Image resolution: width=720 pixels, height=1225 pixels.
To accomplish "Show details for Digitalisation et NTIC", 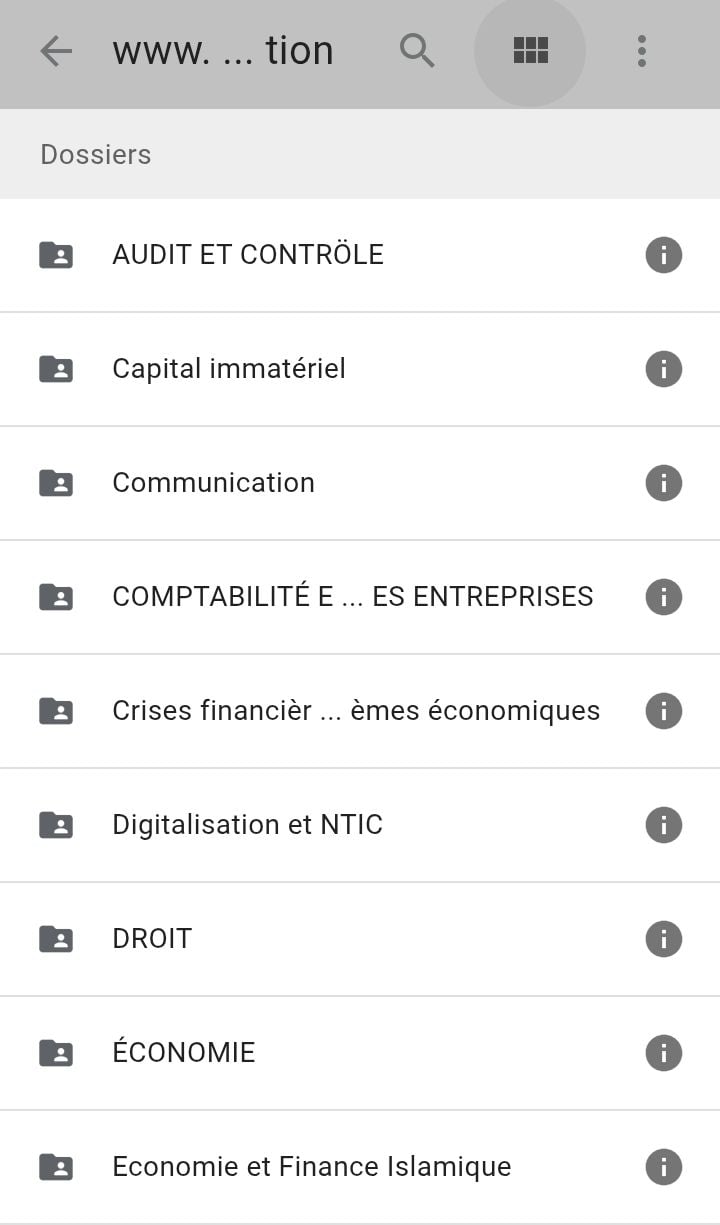I will pyautogui.click(x=663, y=825).
